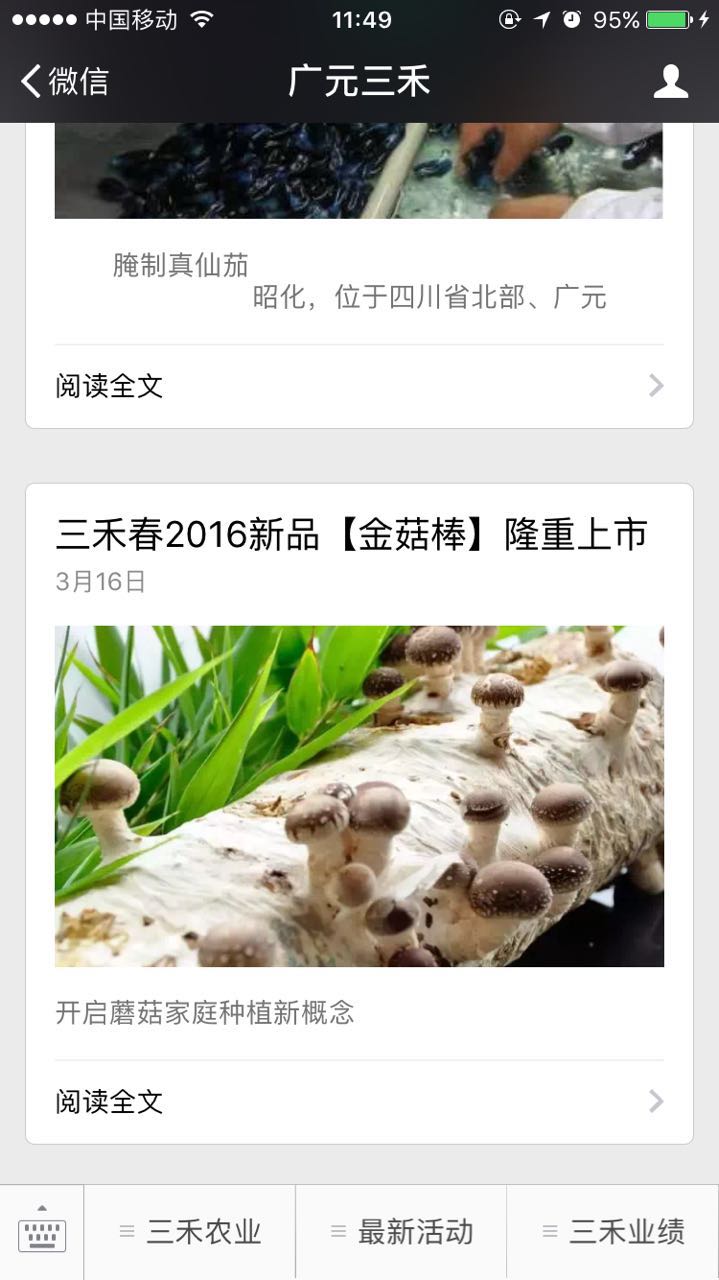719x1280 pixels.
Task: Open the 三禾农业 menu
Action: (x=190, y=1232)
